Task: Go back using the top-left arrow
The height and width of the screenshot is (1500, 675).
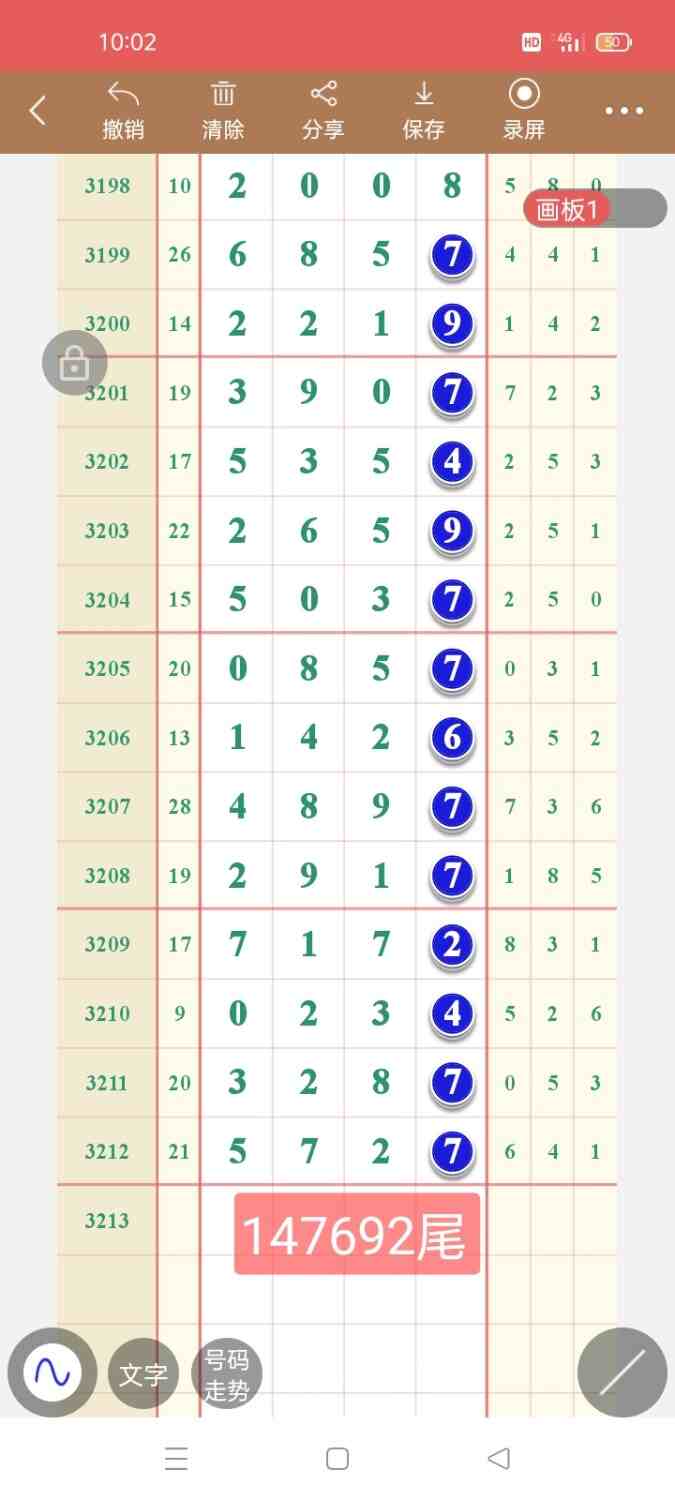Action: [x=38, y=111]
